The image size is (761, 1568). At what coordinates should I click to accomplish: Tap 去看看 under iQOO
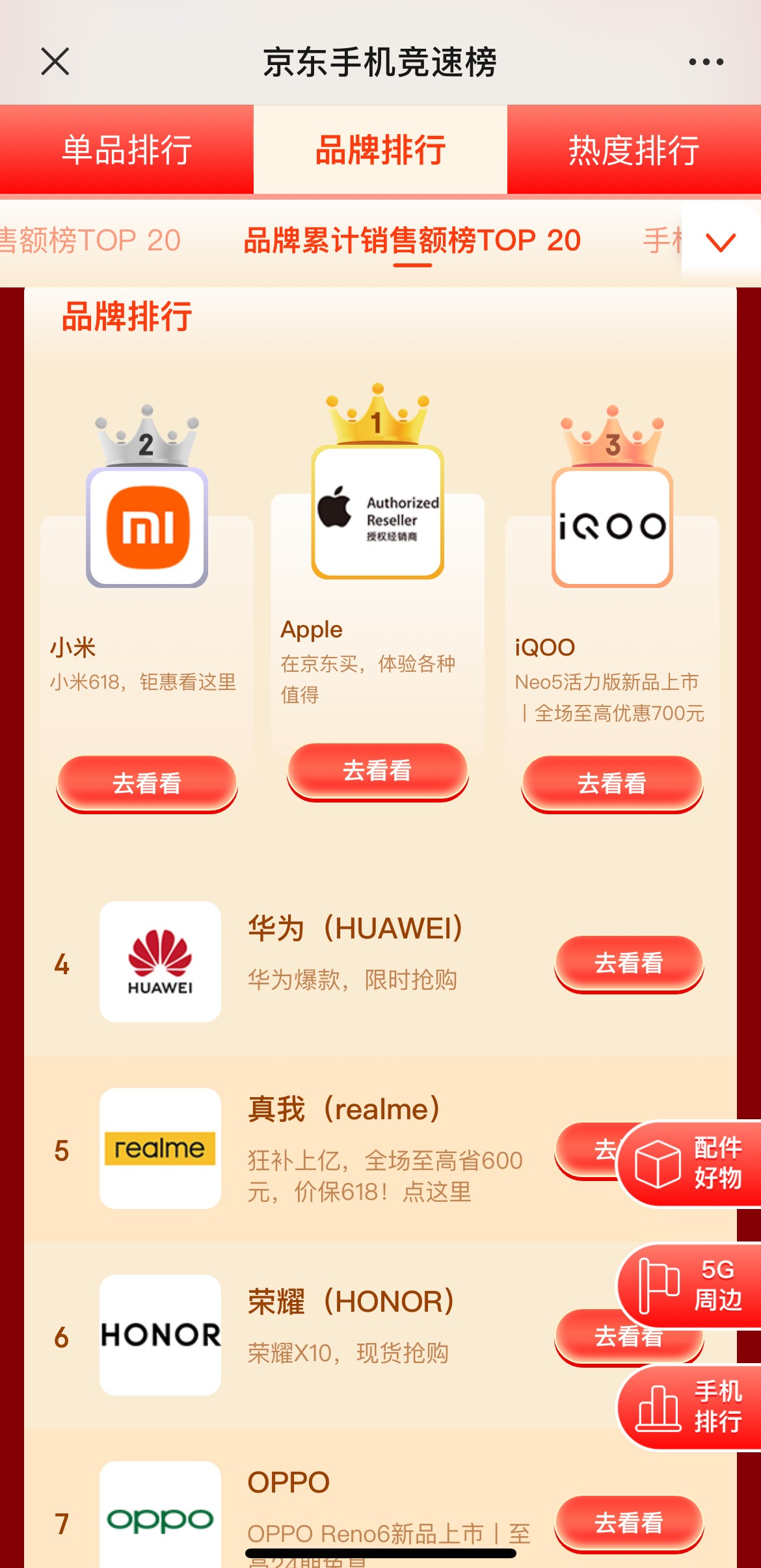[611, 783]
